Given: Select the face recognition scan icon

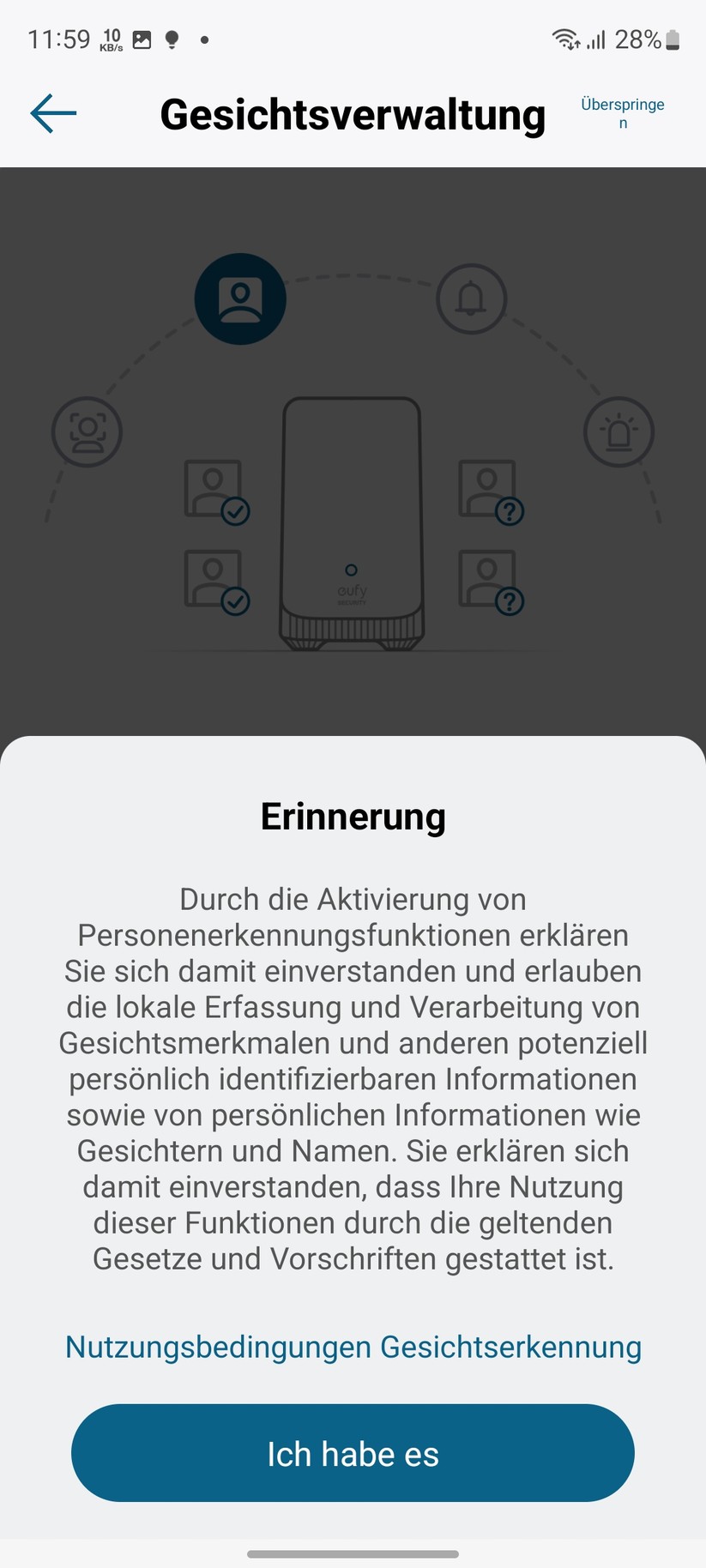Looking at the screenshot, I should [x=87, y=432].
